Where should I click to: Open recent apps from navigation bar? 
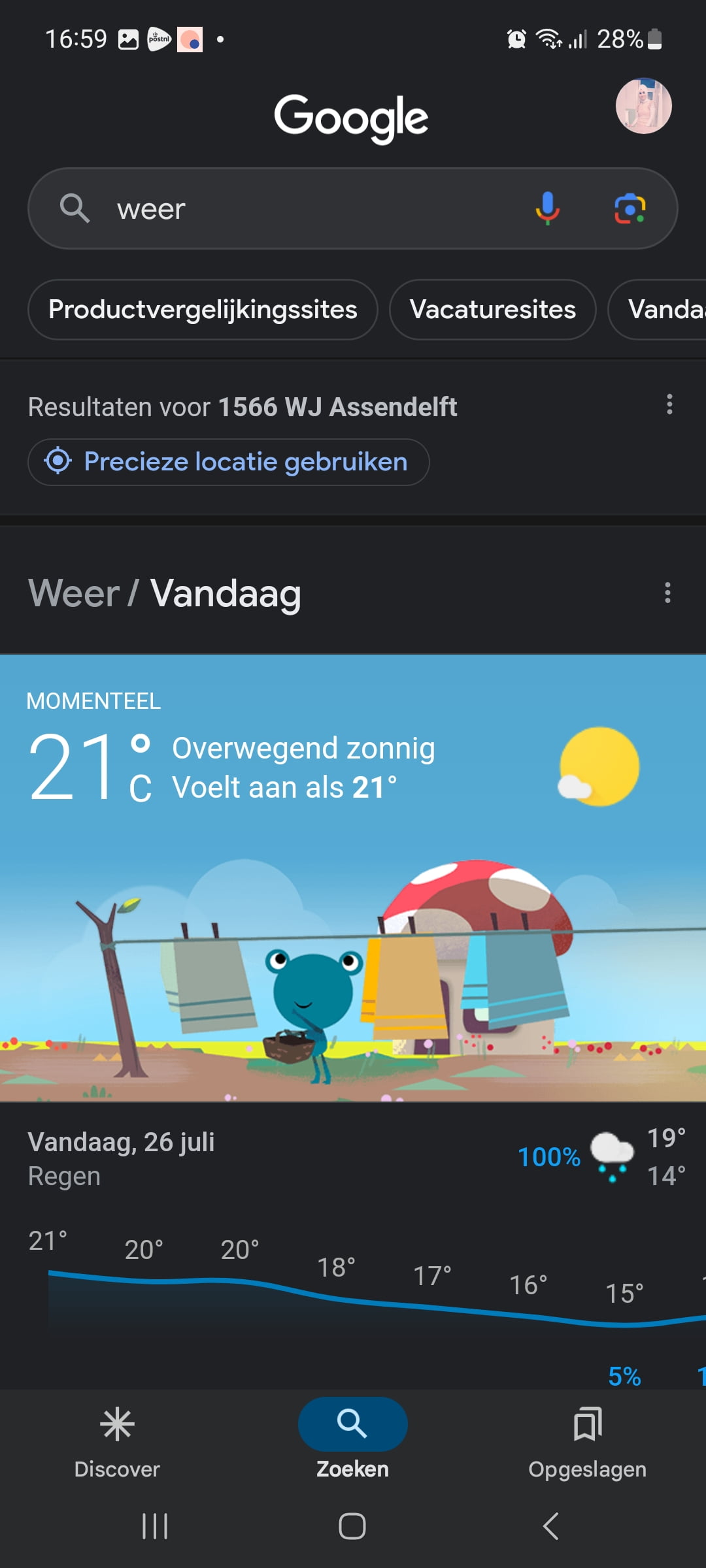[155, 1526]
